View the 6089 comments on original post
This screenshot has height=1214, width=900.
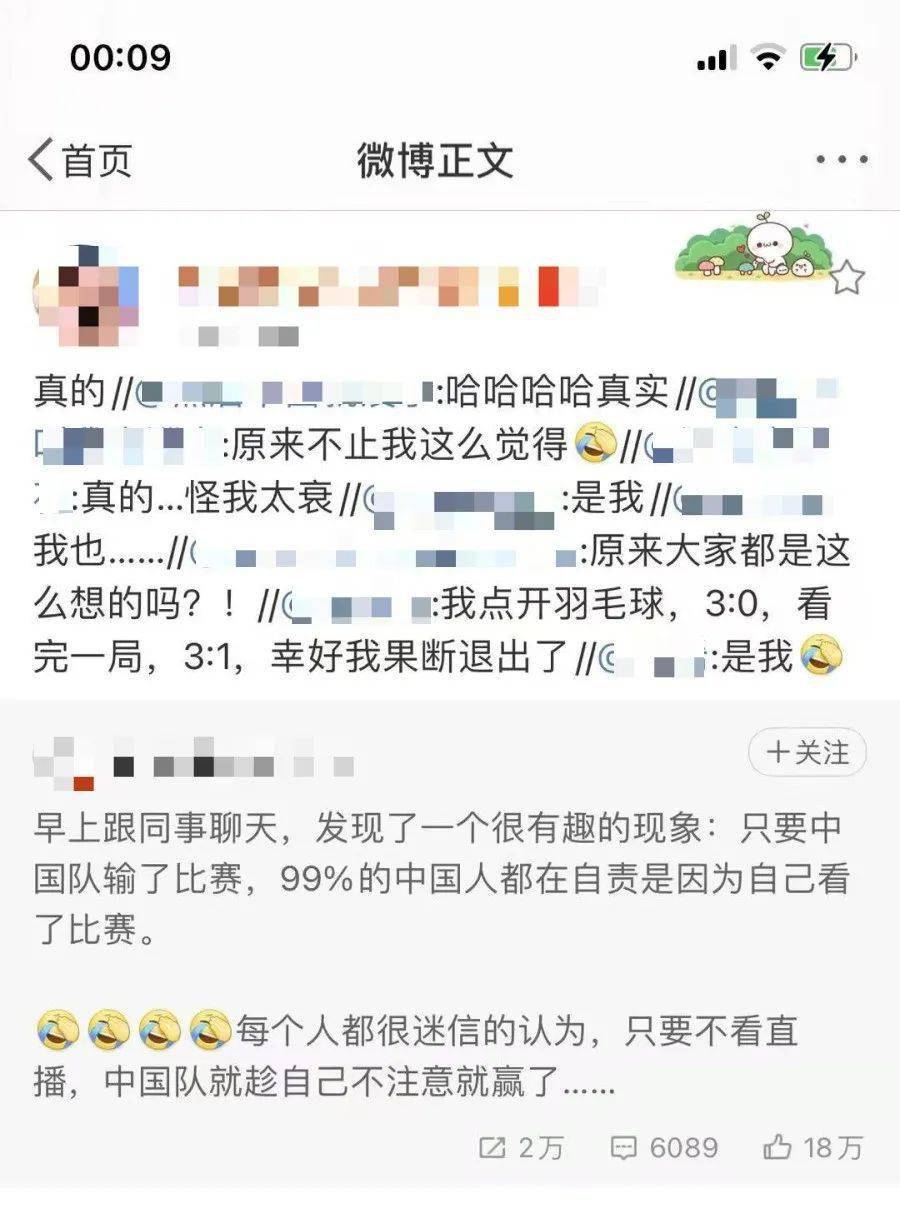pos(665,1147)
